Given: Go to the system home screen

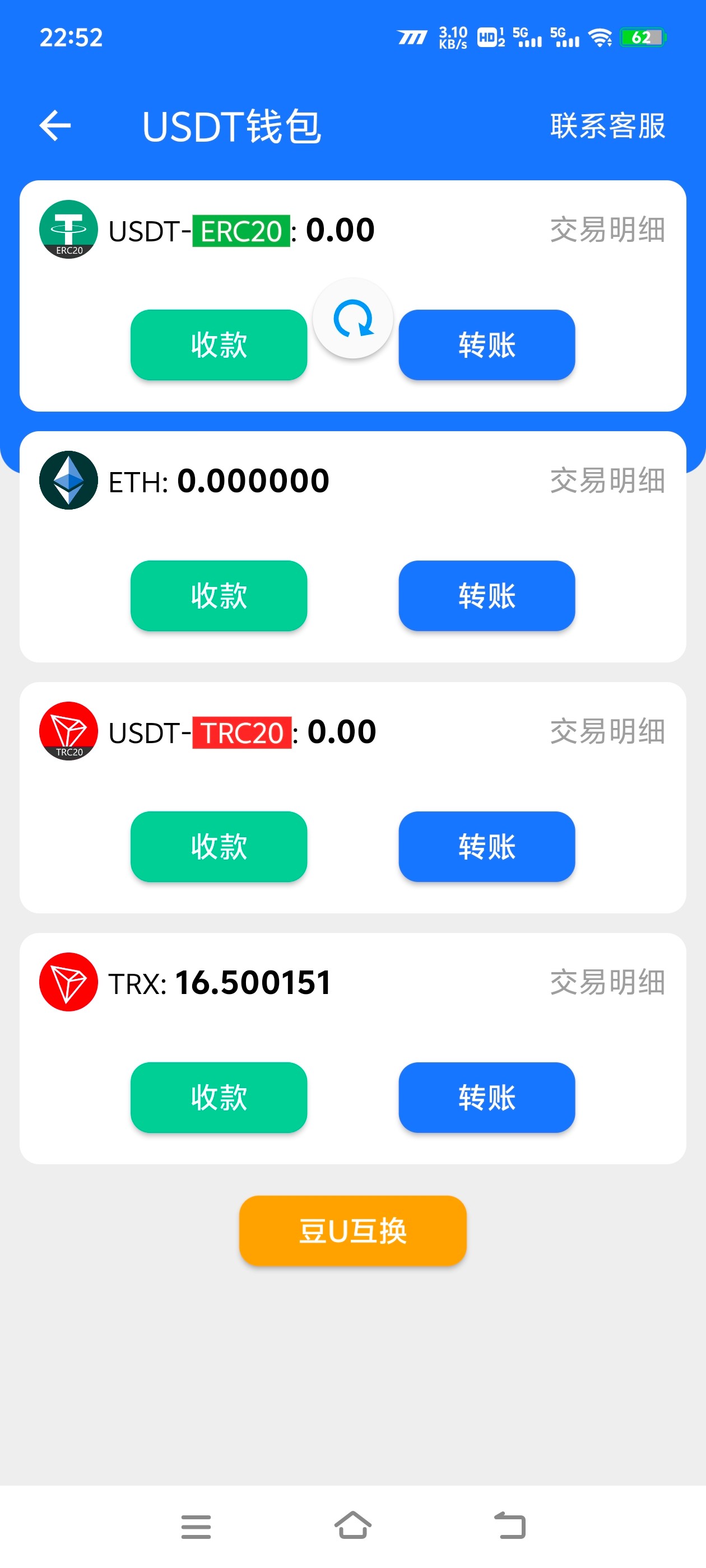Looking at the screenshot, I should (x=352, y=1526).
